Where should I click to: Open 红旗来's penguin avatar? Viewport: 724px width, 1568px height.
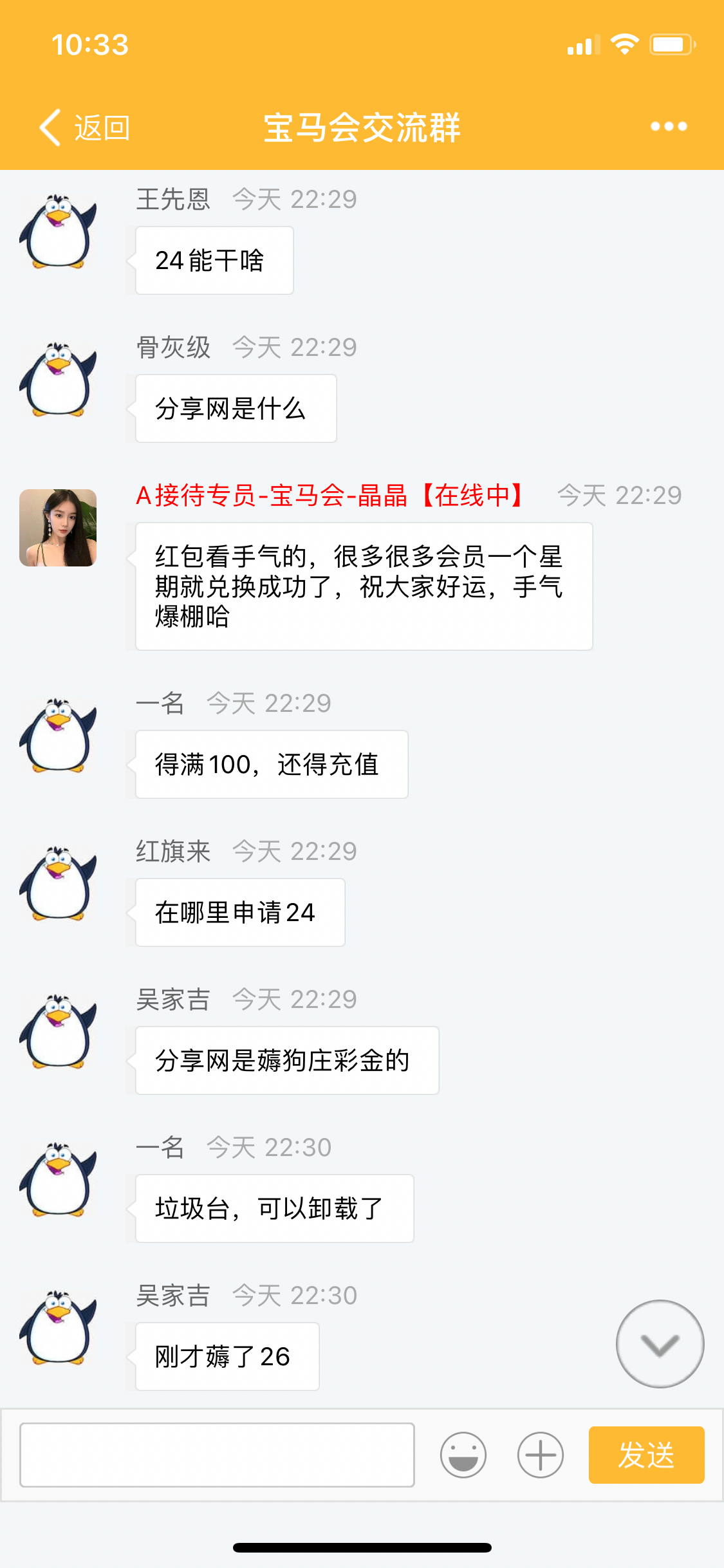[58, 884]
